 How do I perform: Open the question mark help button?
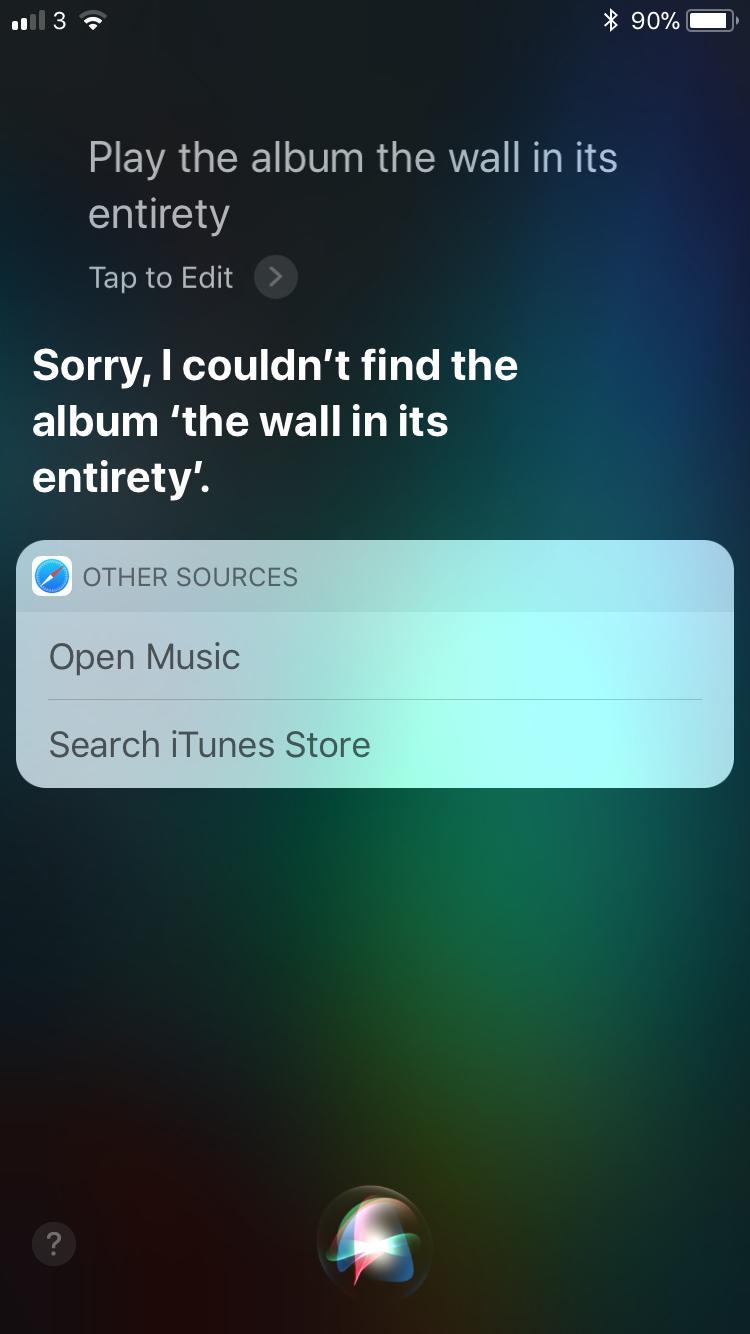tap(54, 1244)
